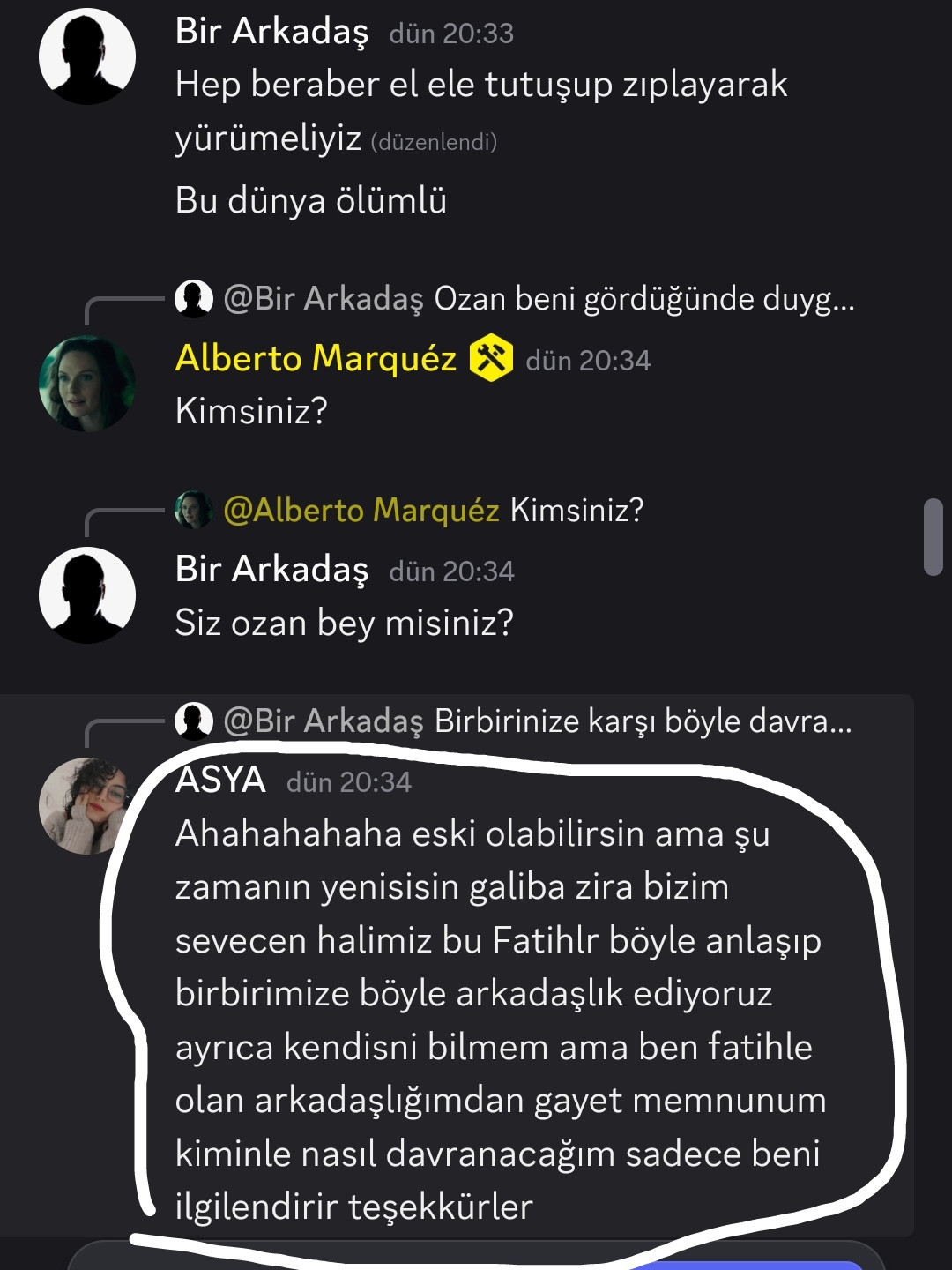Jump to the quoted "Kimsiniz?" reply preview
The image size is (952, 1270).
coord(576,510)
